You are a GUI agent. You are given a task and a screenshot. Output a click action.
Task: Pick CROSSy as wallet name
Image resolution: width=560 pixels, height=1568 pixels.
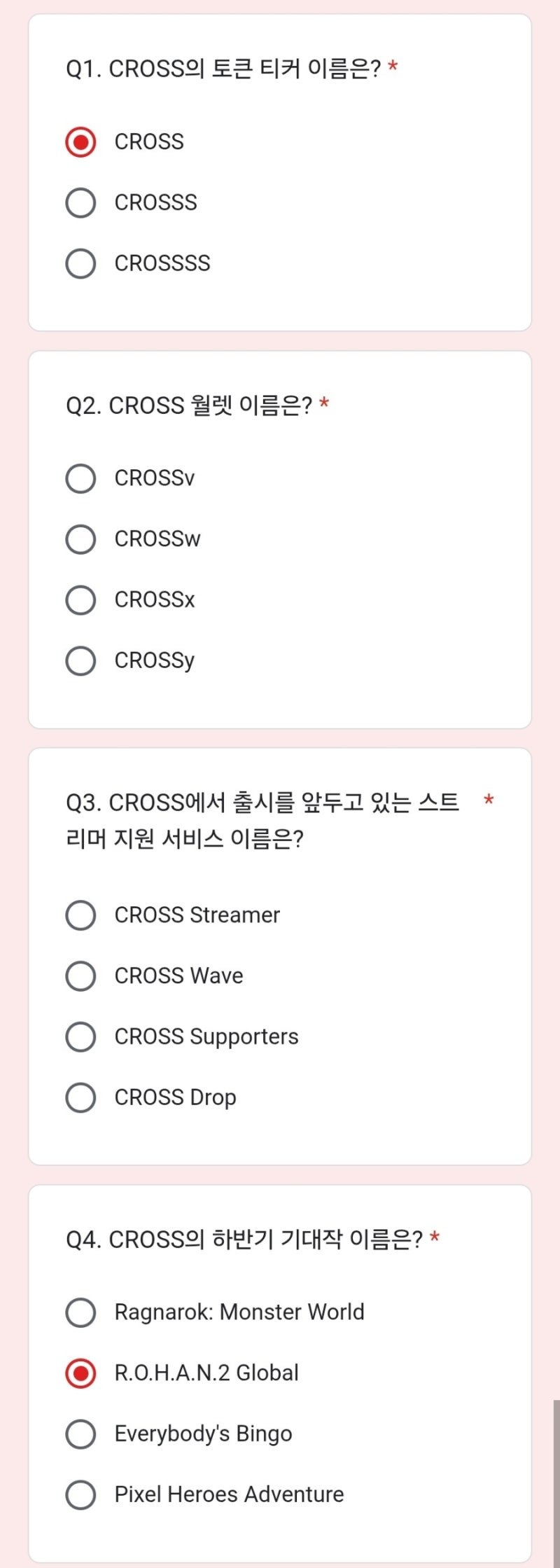click(x=80, y=660)
